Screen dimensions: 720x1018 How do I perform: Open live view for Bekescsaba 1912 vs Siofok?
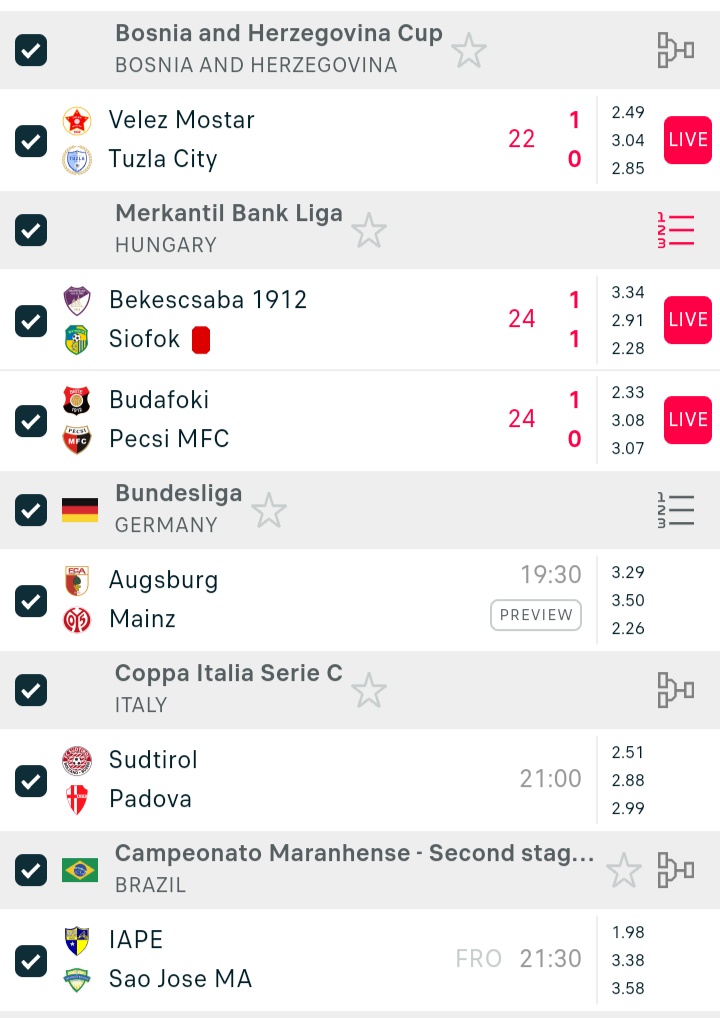(688, 320)
